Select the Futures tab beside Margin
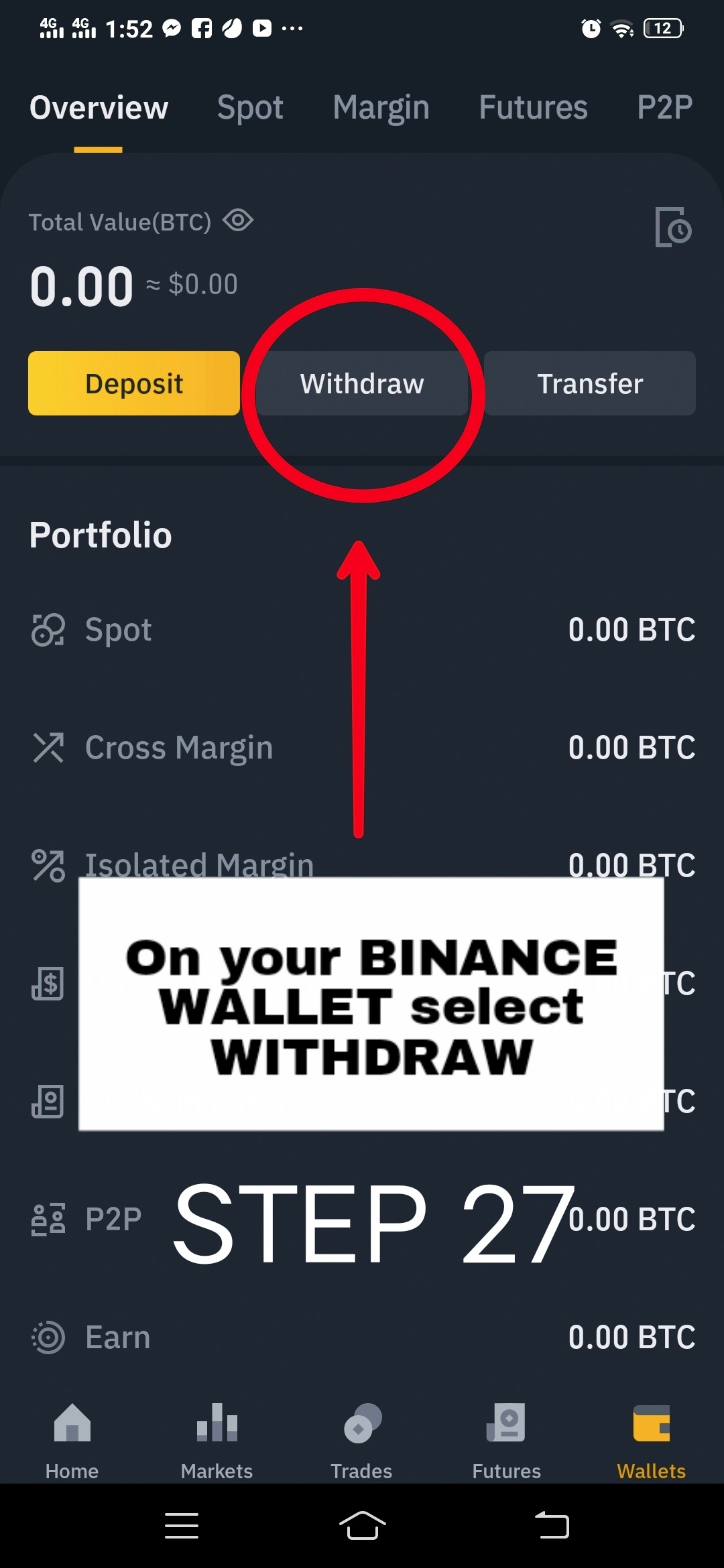The image size is (724, 1568). click(x=533, y=108)
